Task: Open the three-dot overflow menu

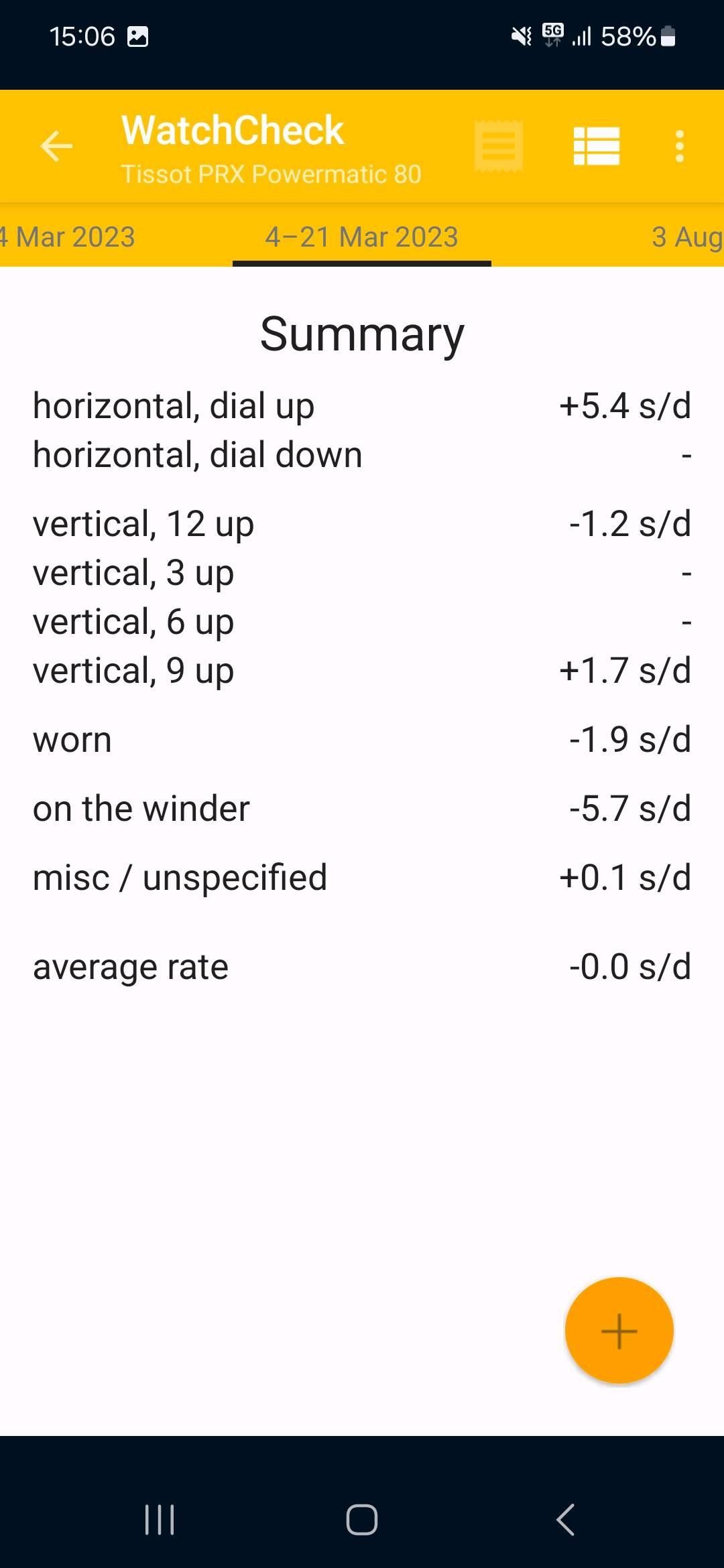Action: click(x=680, y=146)
